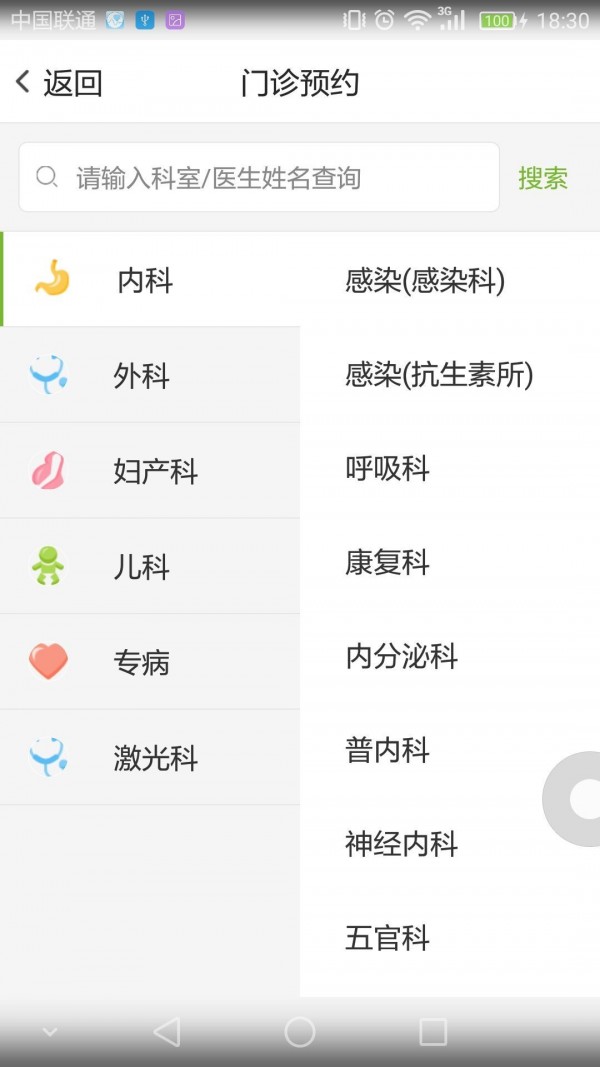The height and width of the screenshot is (1067, 600).
Task: Open 感染(感染科) department
Action: [x=425, y=281]
